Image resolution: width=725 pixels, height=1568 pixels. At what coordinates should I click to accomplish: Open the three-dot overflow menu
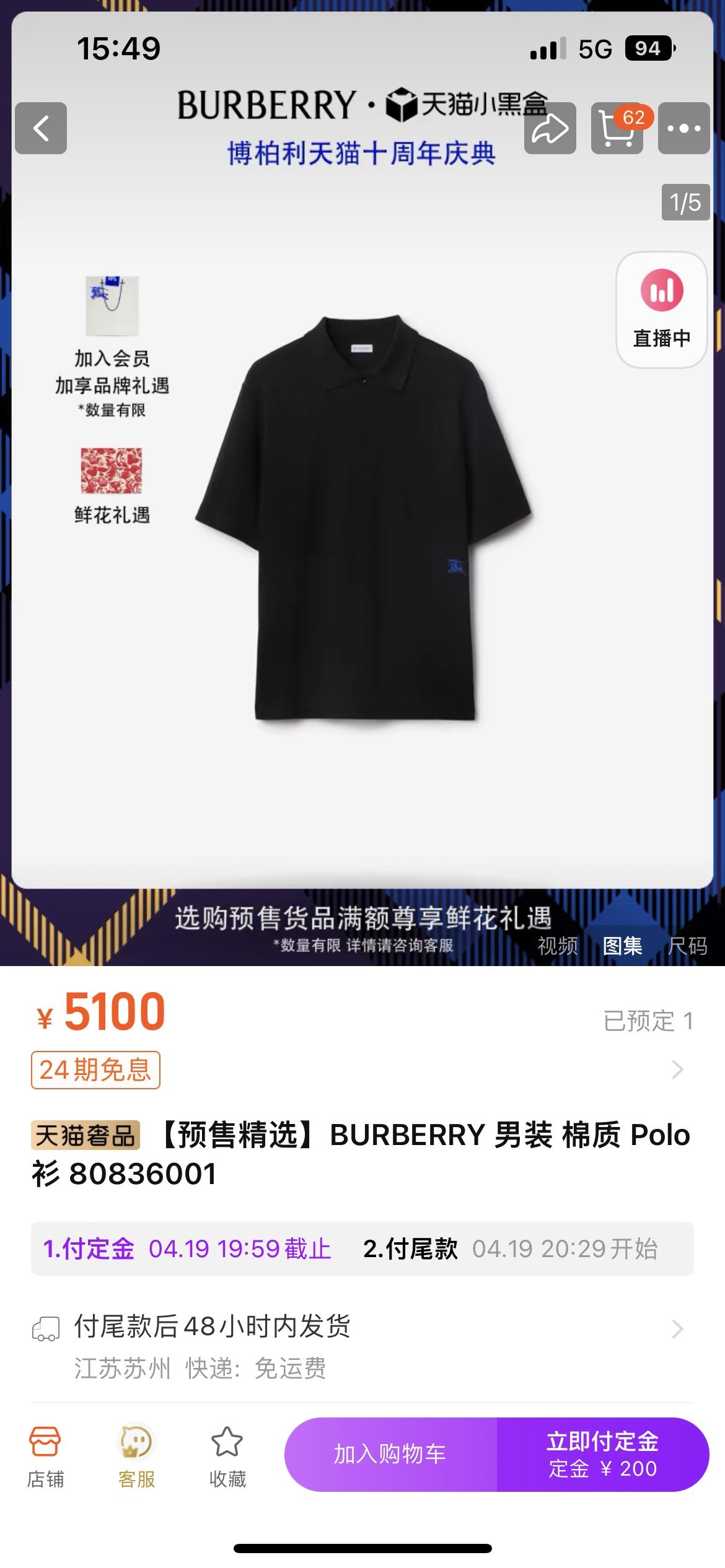coord(683,128)
